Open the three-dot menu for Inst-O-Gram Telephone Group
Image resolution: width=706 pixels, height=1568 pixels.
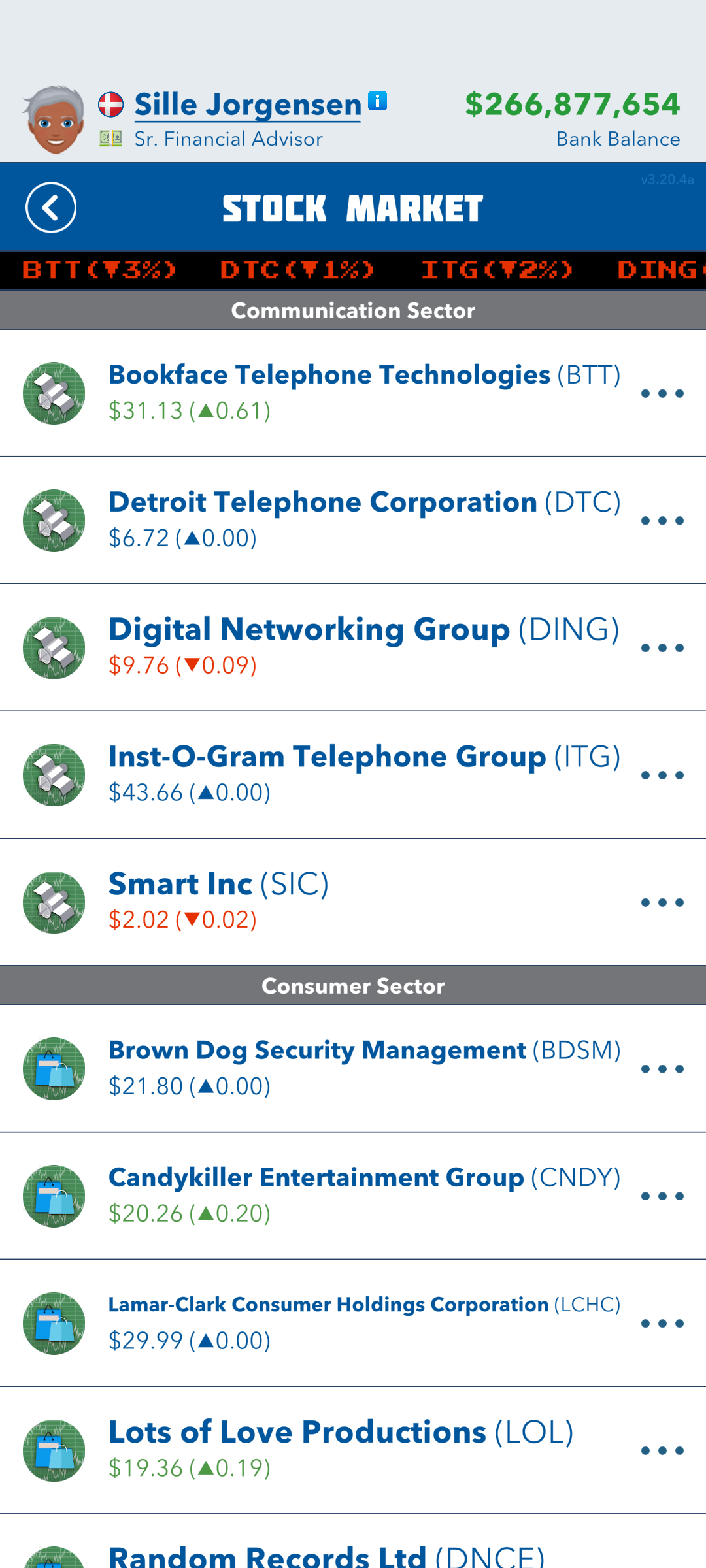click(x=662, y=776)
